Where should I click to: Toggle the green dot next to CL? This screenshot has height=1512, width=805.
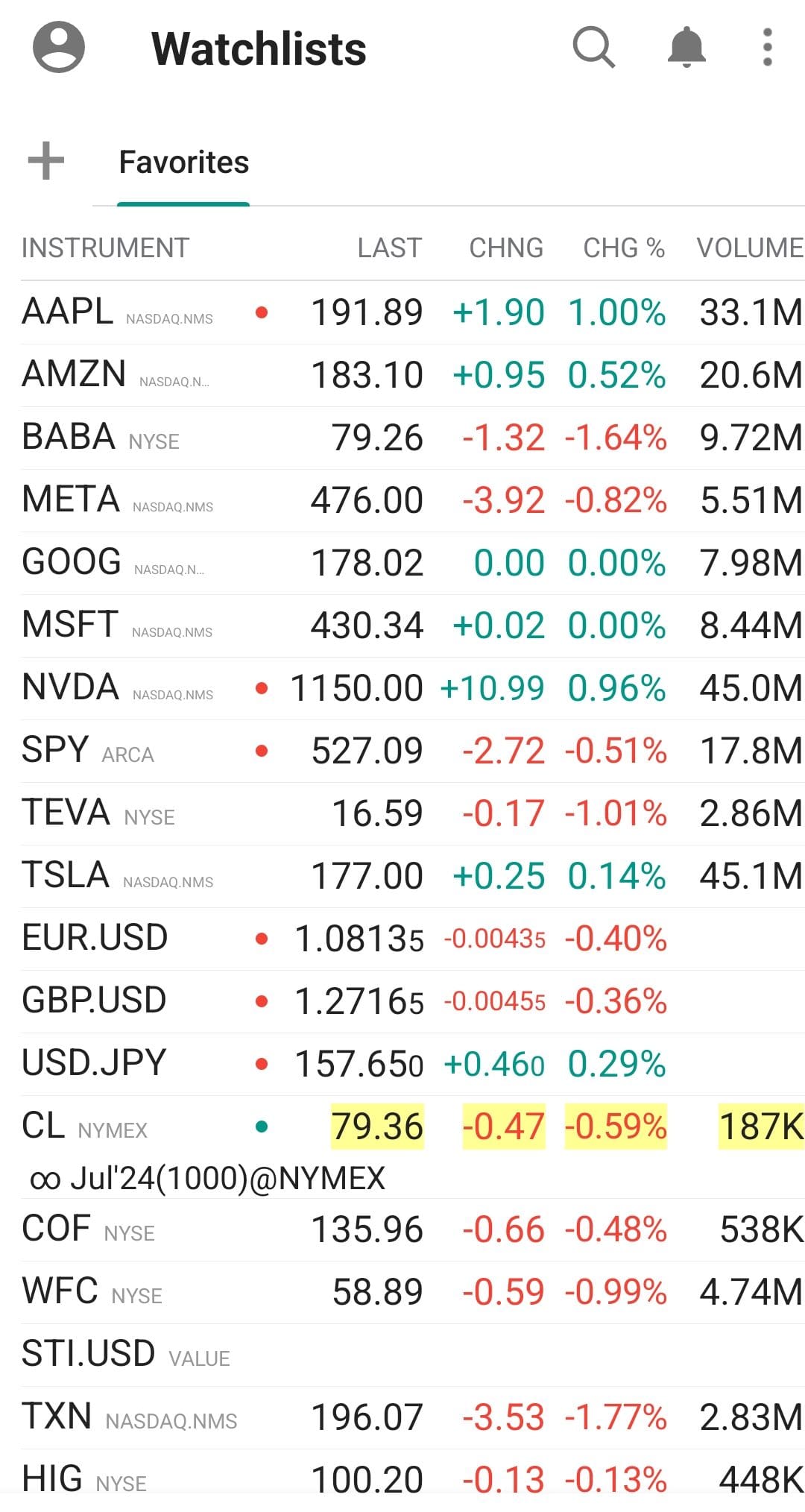click(262, 1127)
